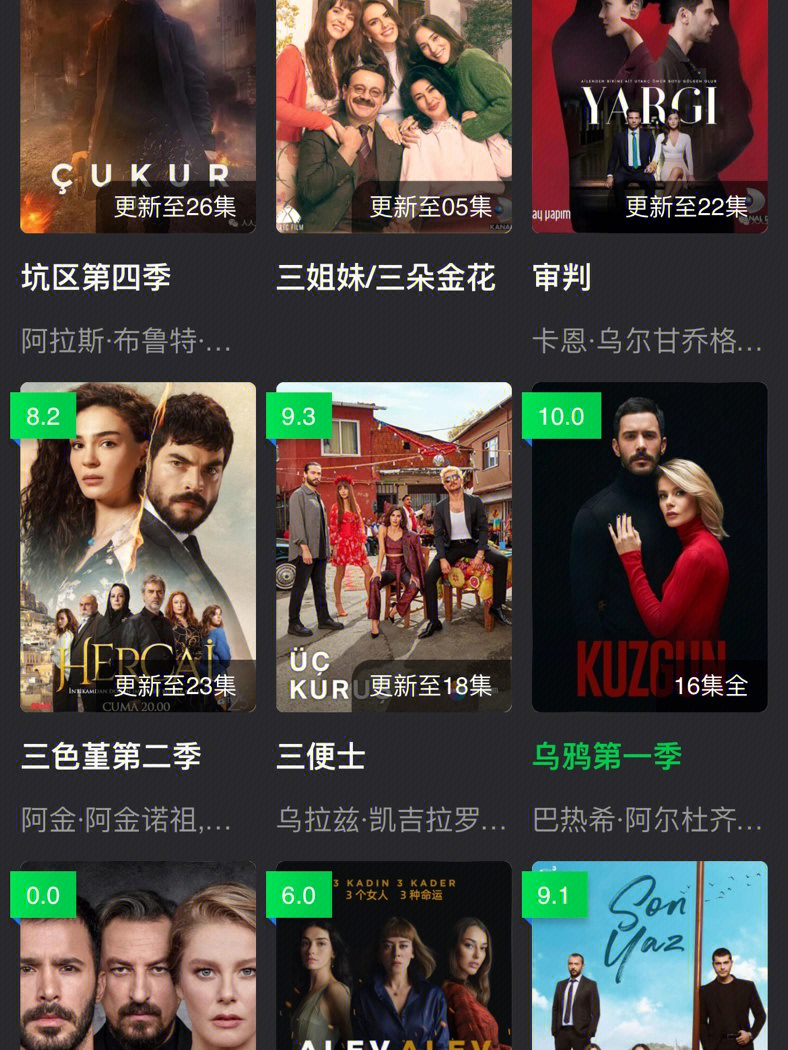Open 三色堇第二季 rated 8.2
Image resolution: width=788 pixels, height=1050 pixels.
click(138, 547)
